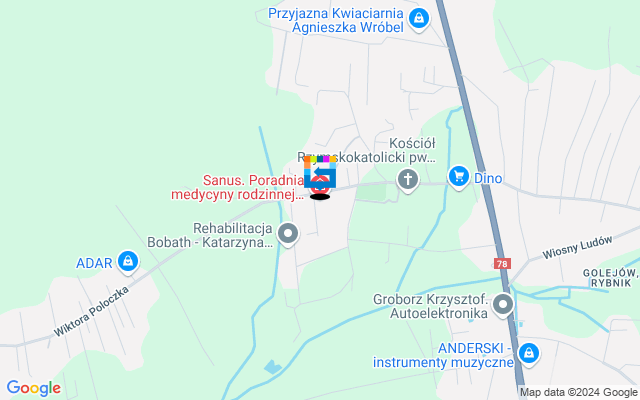Viewport: 640px width, 400px height.
Task: Tap the Kościół church marker
Action: point(407,180)
